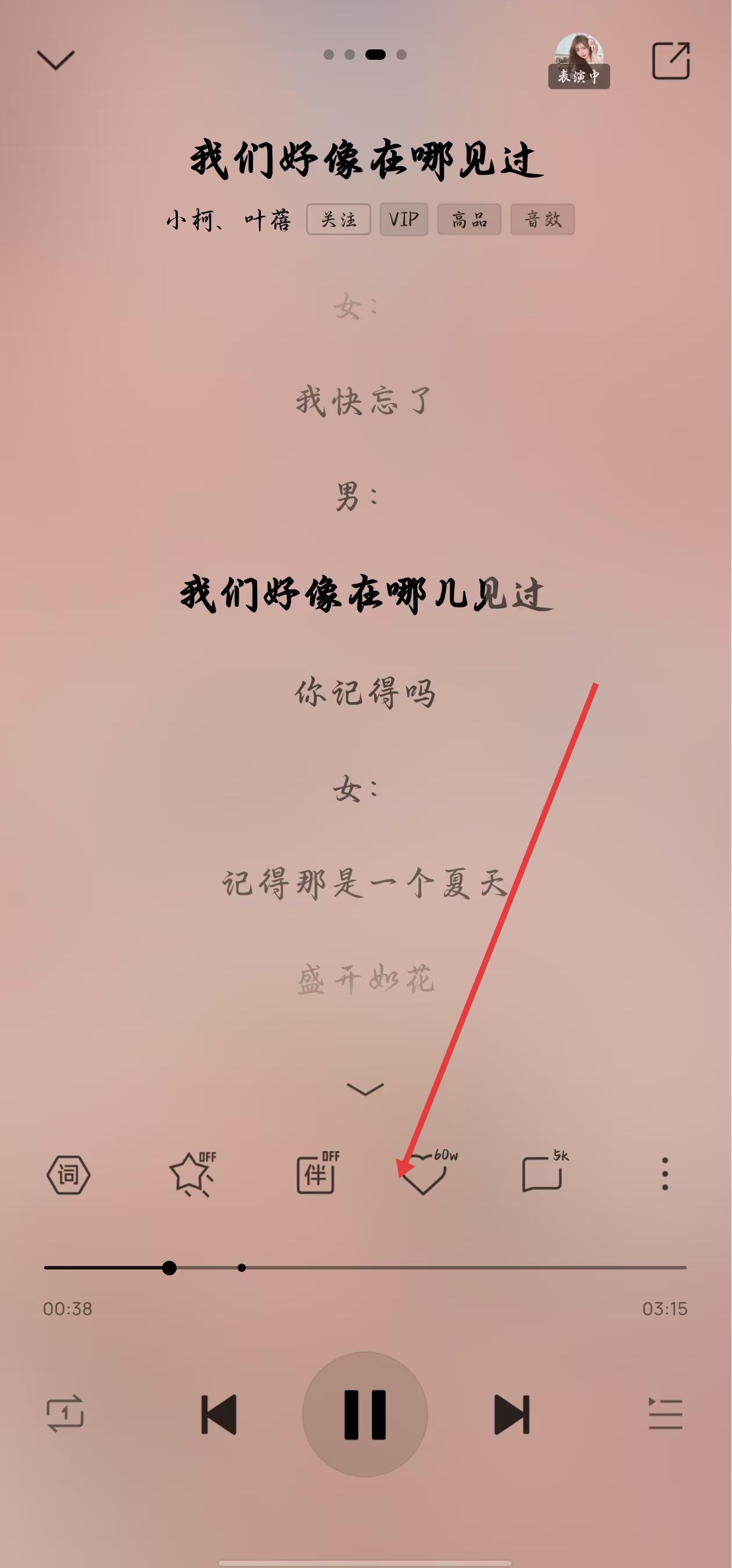Open the play queue list
The height and width of the screenshot is (1568, 732).
[665, 1414]
